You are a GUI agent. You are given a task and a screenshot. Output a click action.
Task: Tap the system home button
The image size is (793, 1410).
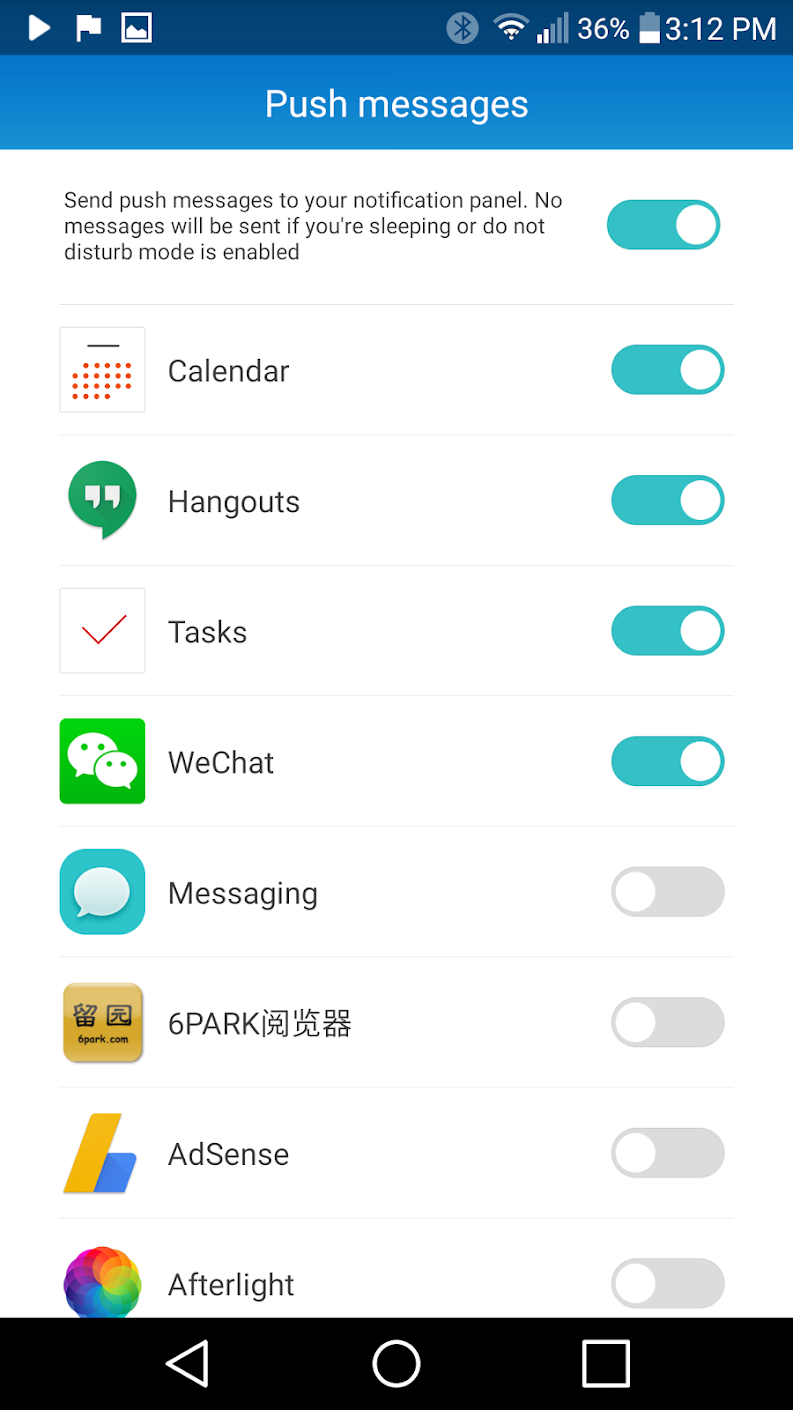tap(396, 1364)
